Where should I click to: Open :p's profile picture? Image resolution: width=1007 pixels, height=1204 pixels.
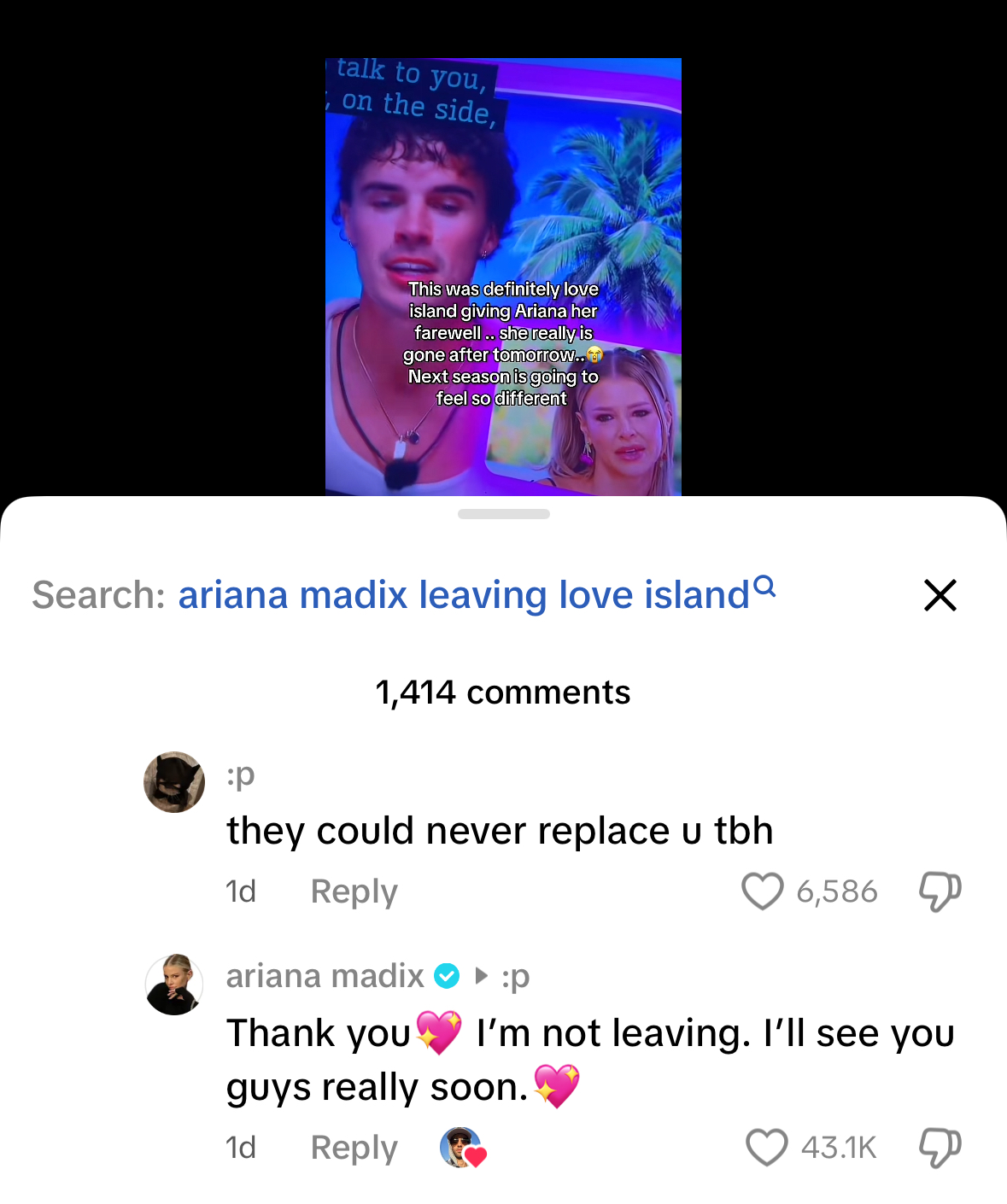[174, 782]
